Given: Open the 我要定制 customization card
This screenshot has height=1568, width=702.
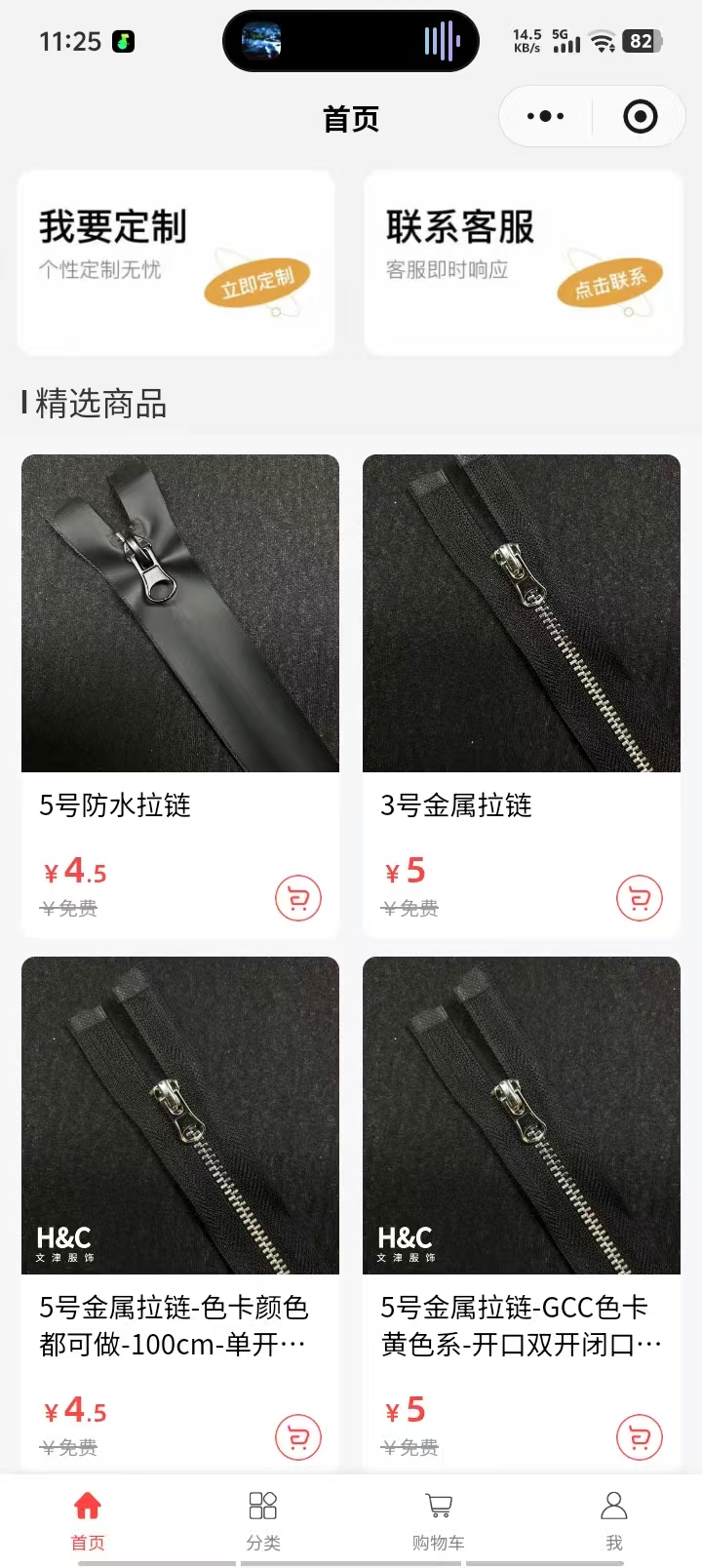Looking at the screenshot, I should pos(175,261).
